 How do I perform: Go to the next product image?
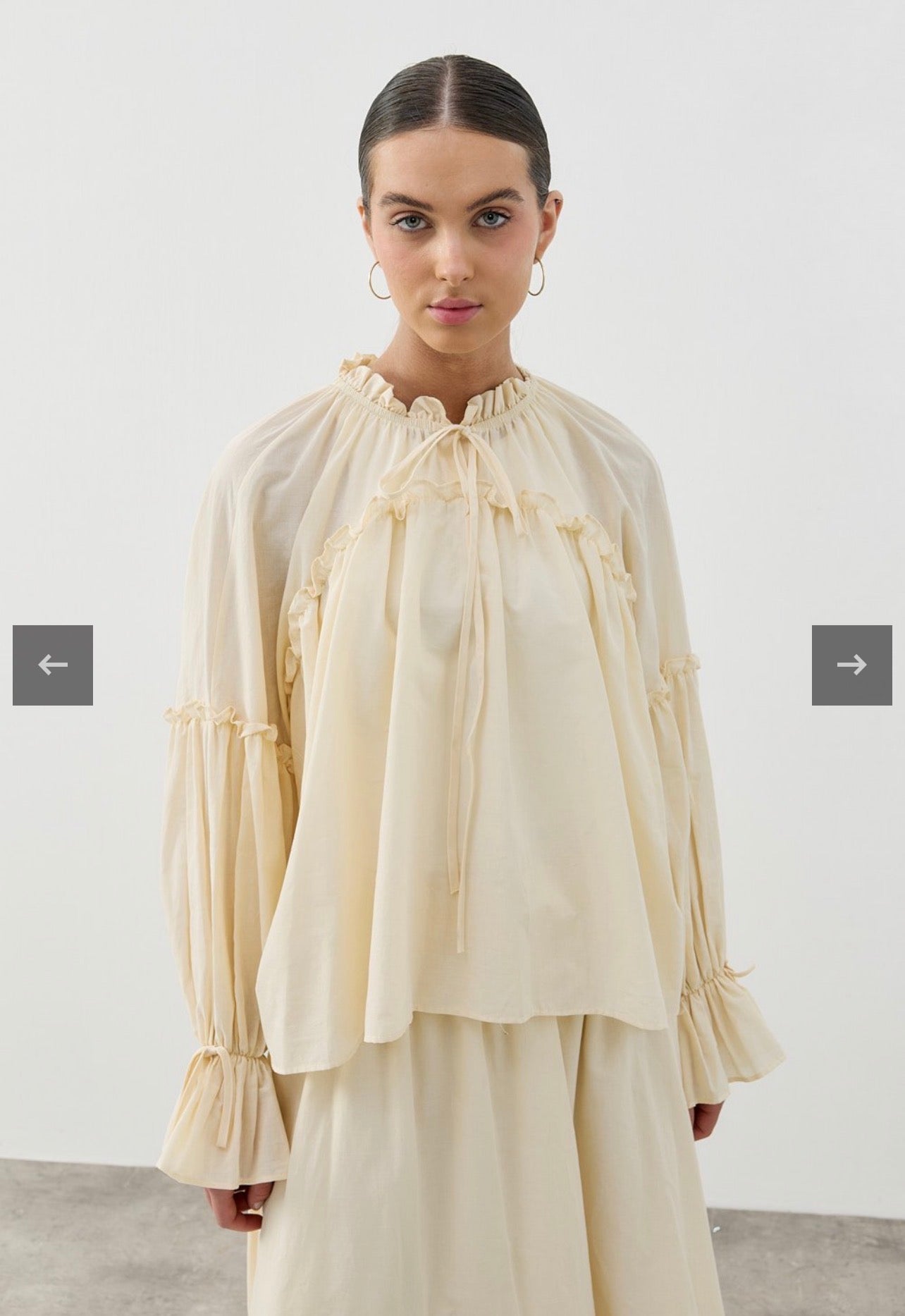tap(851, 665)
